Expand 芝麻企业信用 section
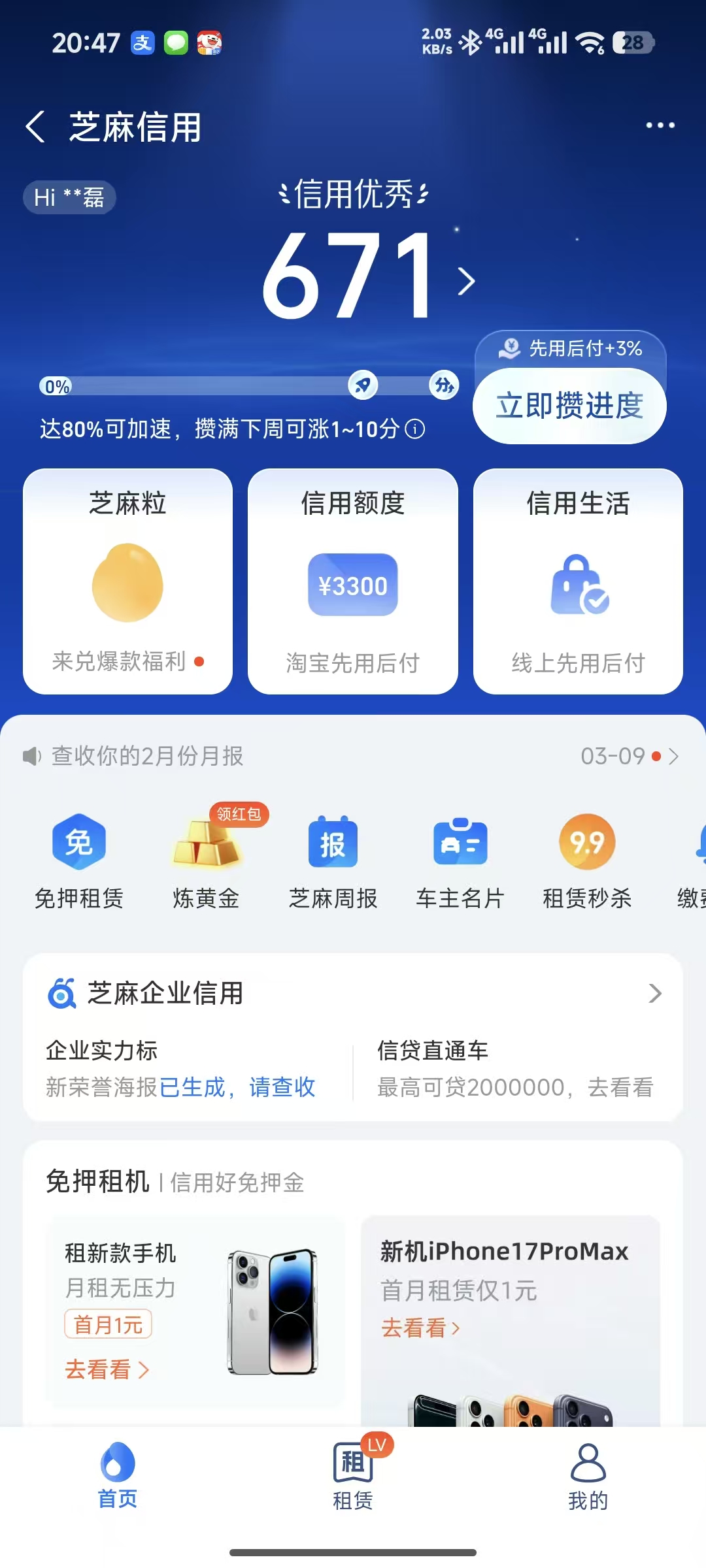Image resolution: width=706 pixels, height=1568 pixels. [x=654, y=994]
